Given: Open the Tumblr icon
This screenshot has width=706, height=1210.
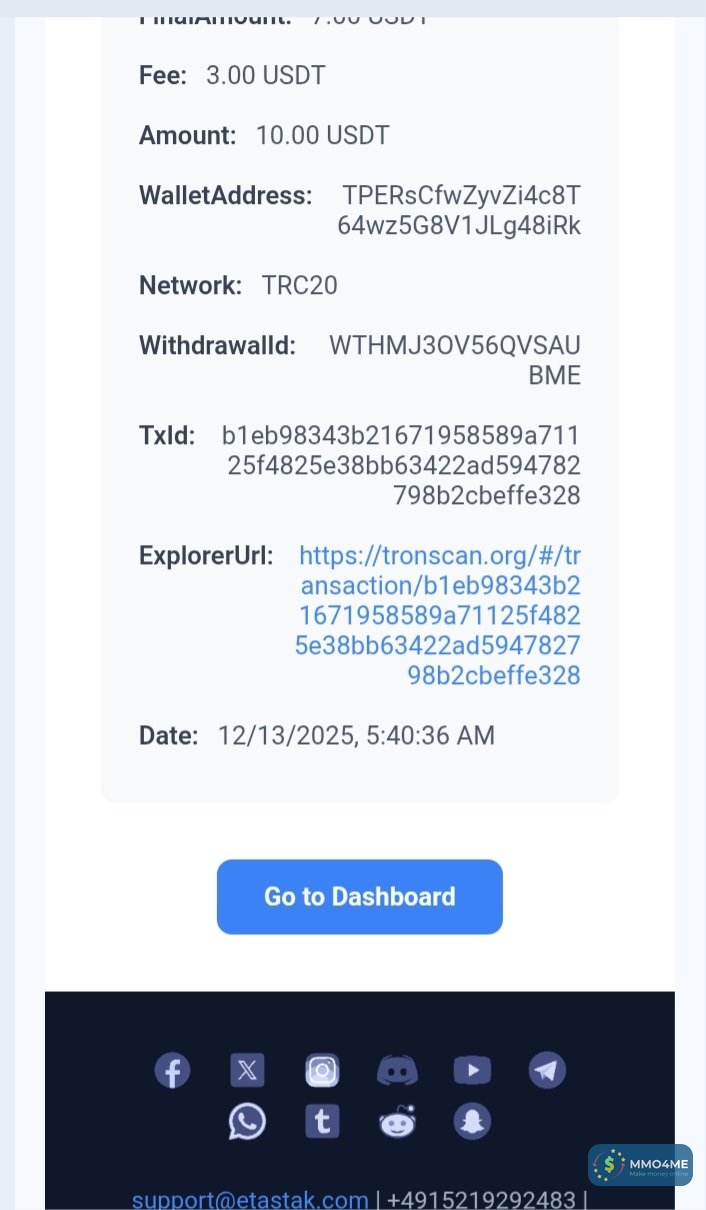Looking at the screenshot, I should [x=322, y=1122].
